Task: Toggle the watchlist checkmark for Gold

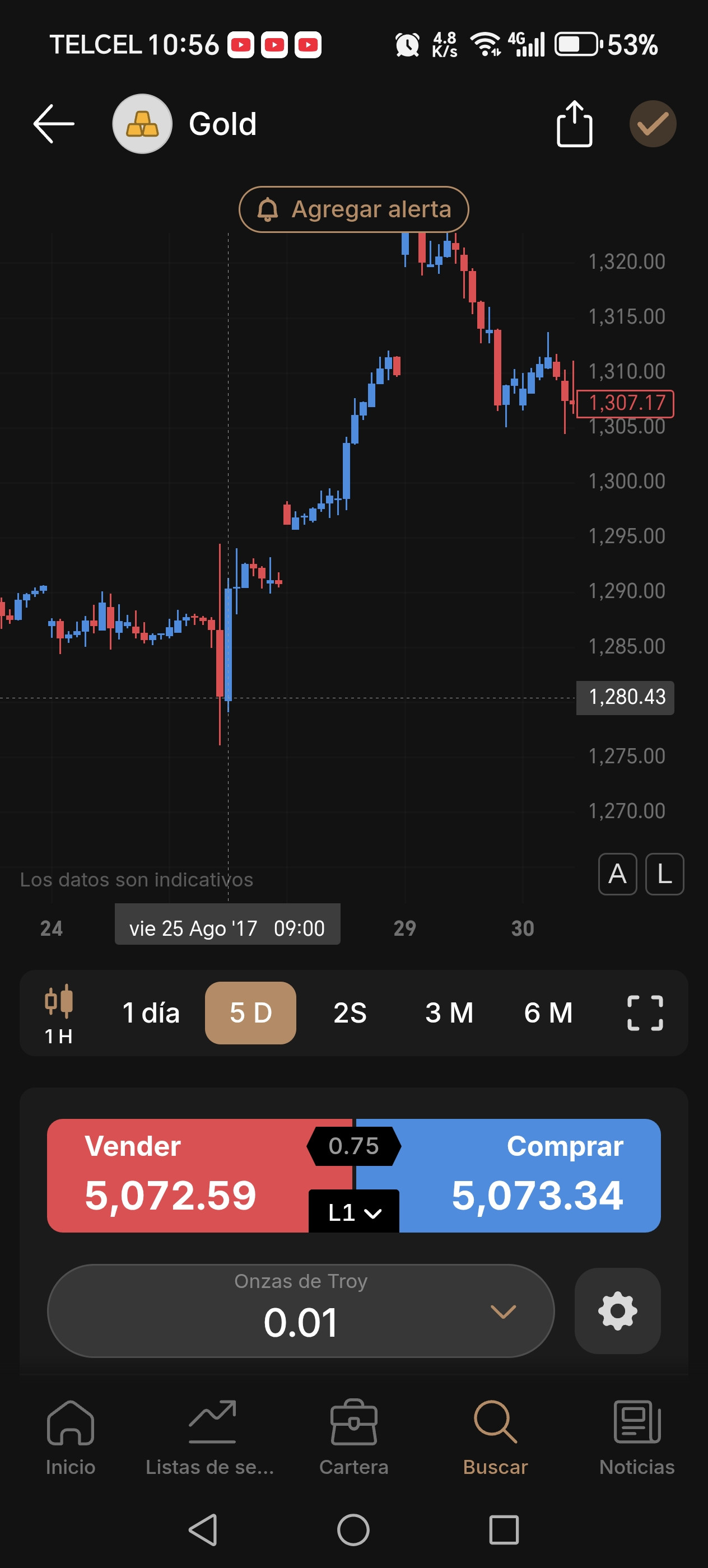Action: (653, 124)
